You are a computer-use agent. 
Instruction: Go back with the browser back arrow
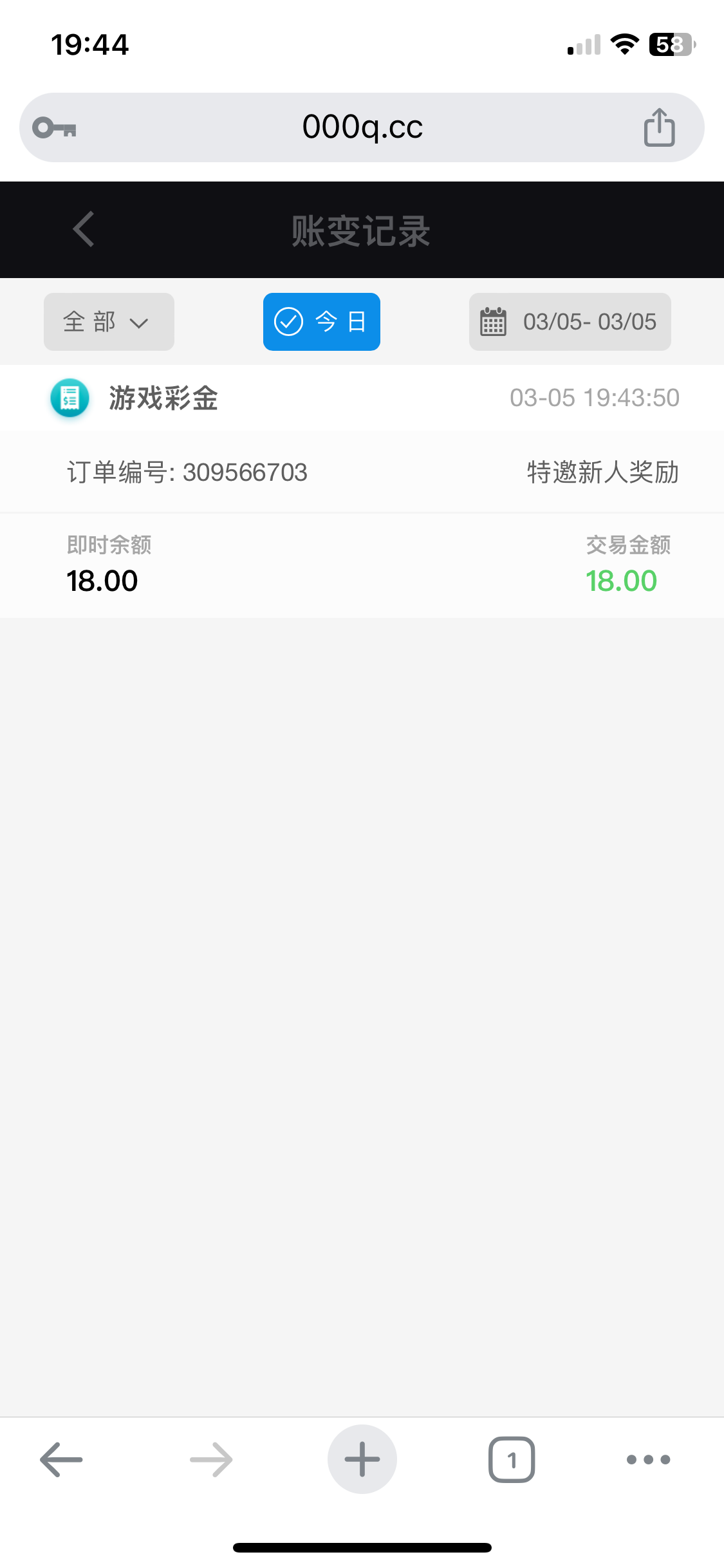[x=62, y=1459]
